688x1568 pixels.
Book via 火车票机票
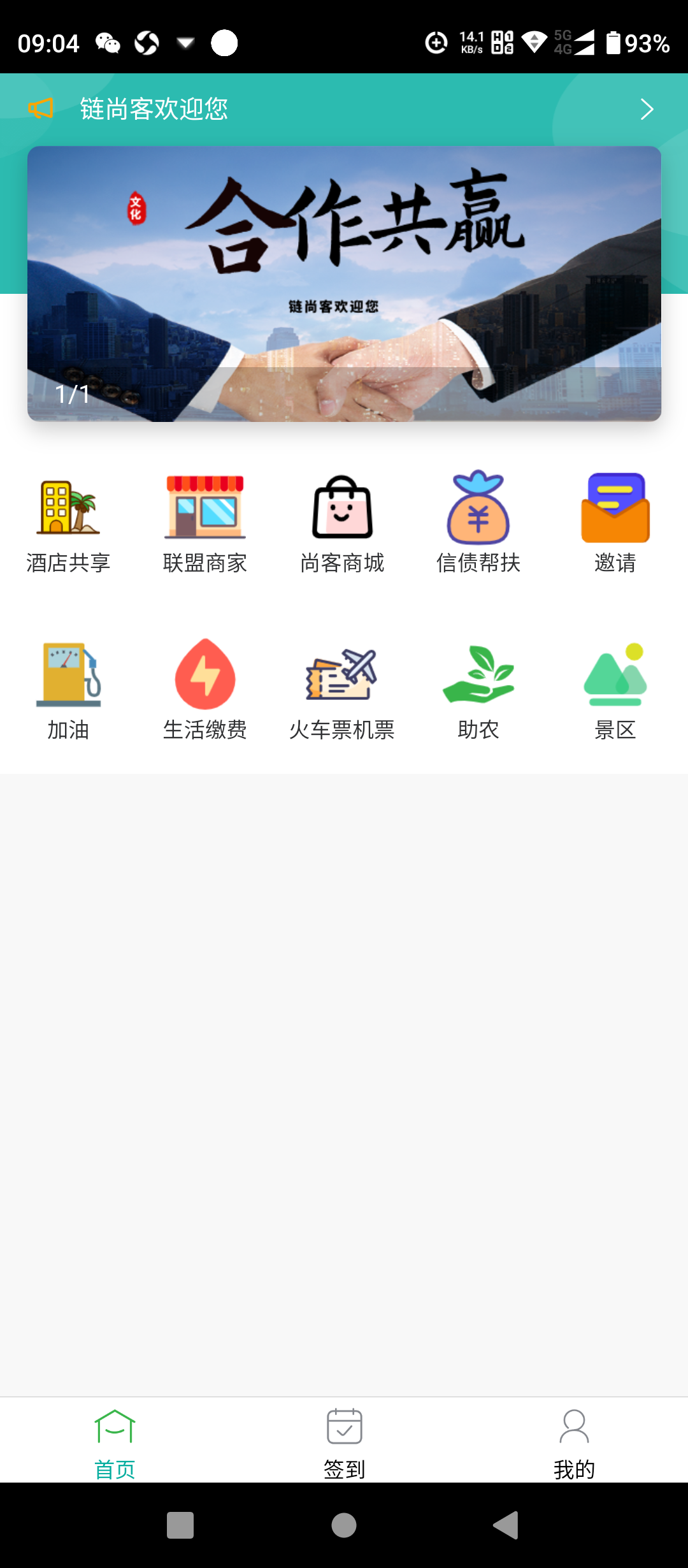pyautogui.click(x=342, y=690)
